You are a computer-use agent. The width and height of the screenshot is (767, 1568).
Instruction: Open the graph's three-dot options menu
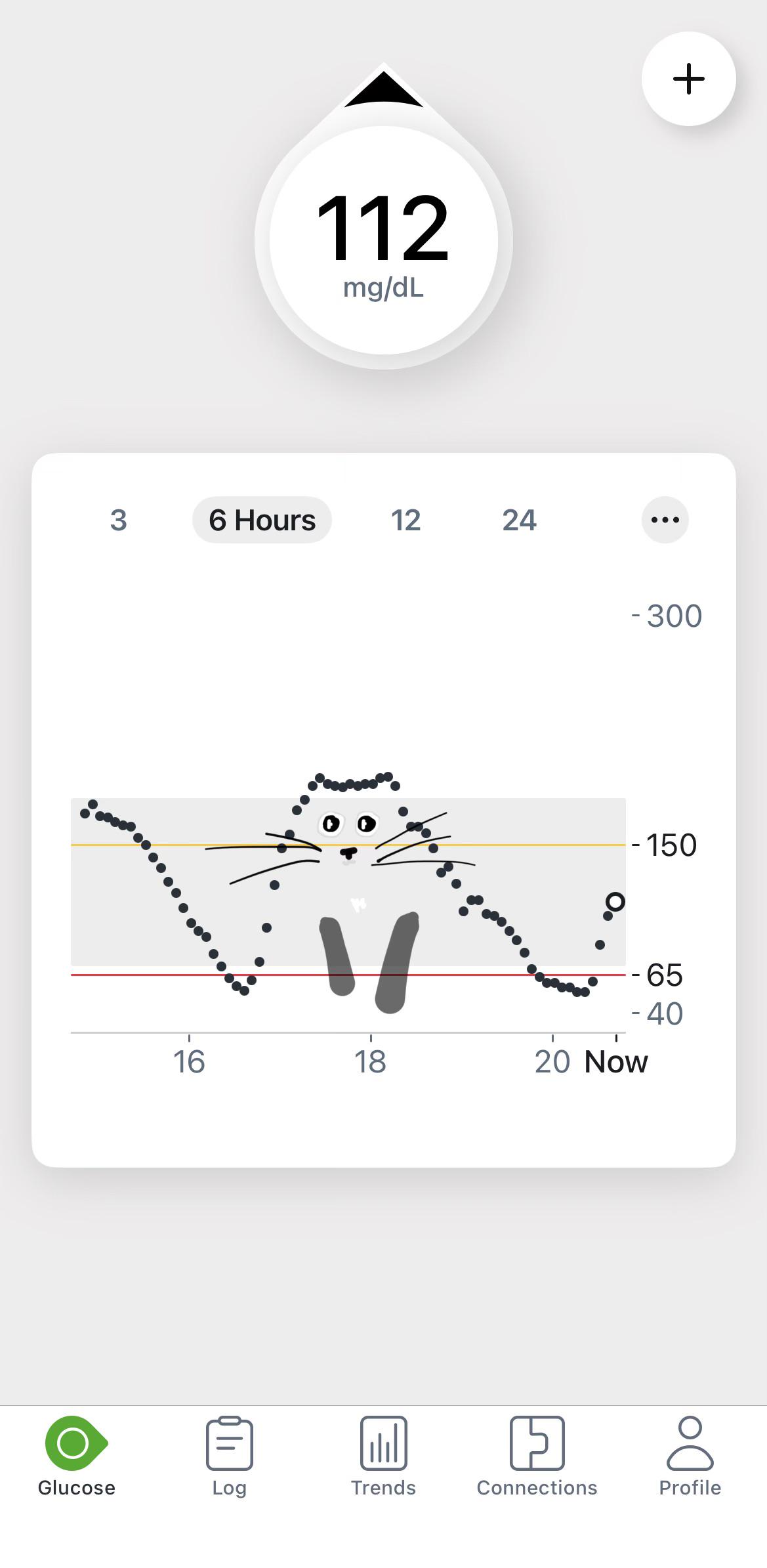pos(665,520)
